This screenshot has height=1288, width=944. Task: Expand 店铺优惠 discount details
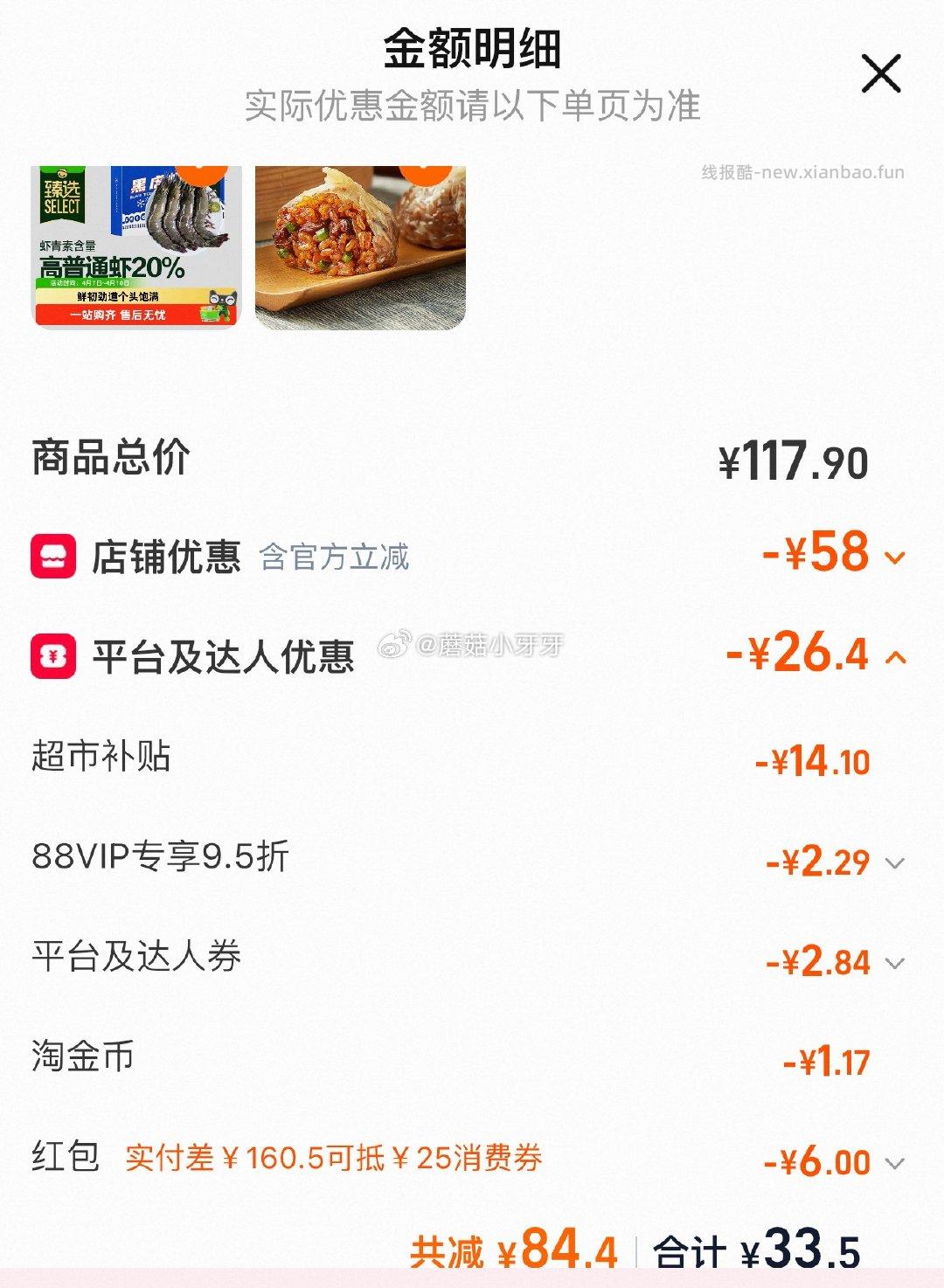895,557
